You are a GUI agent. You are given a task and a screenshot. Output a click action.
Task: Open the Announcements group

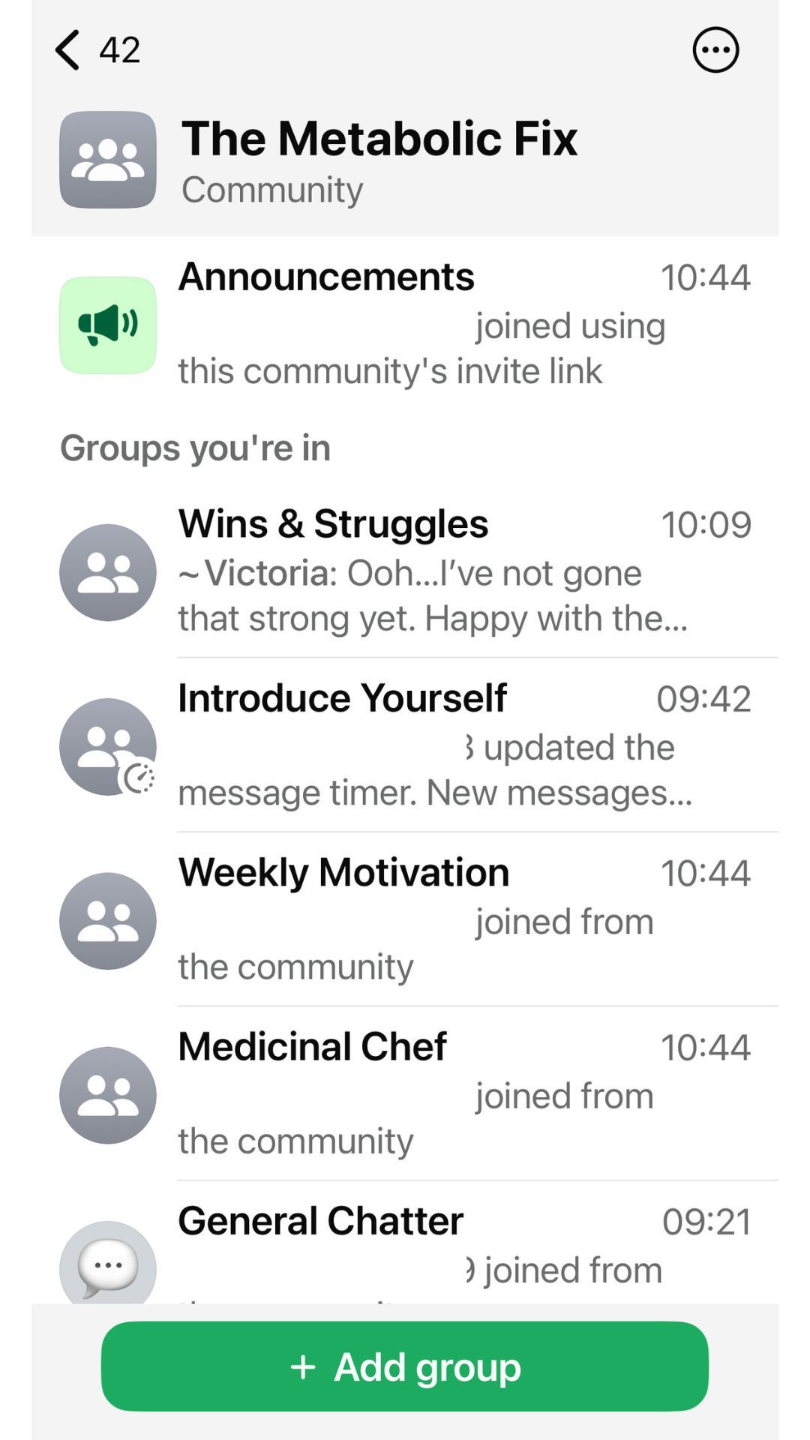404,324
